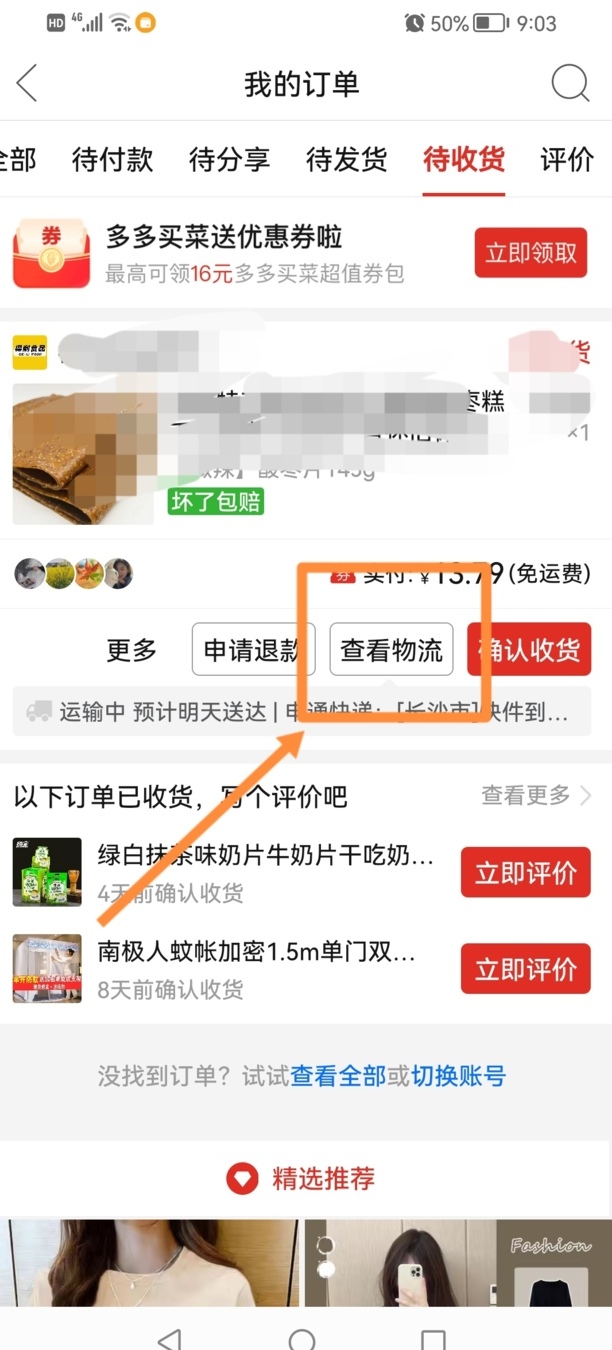Select the 评价 tab
This screenshot has width=612, height=1350.
566,160
